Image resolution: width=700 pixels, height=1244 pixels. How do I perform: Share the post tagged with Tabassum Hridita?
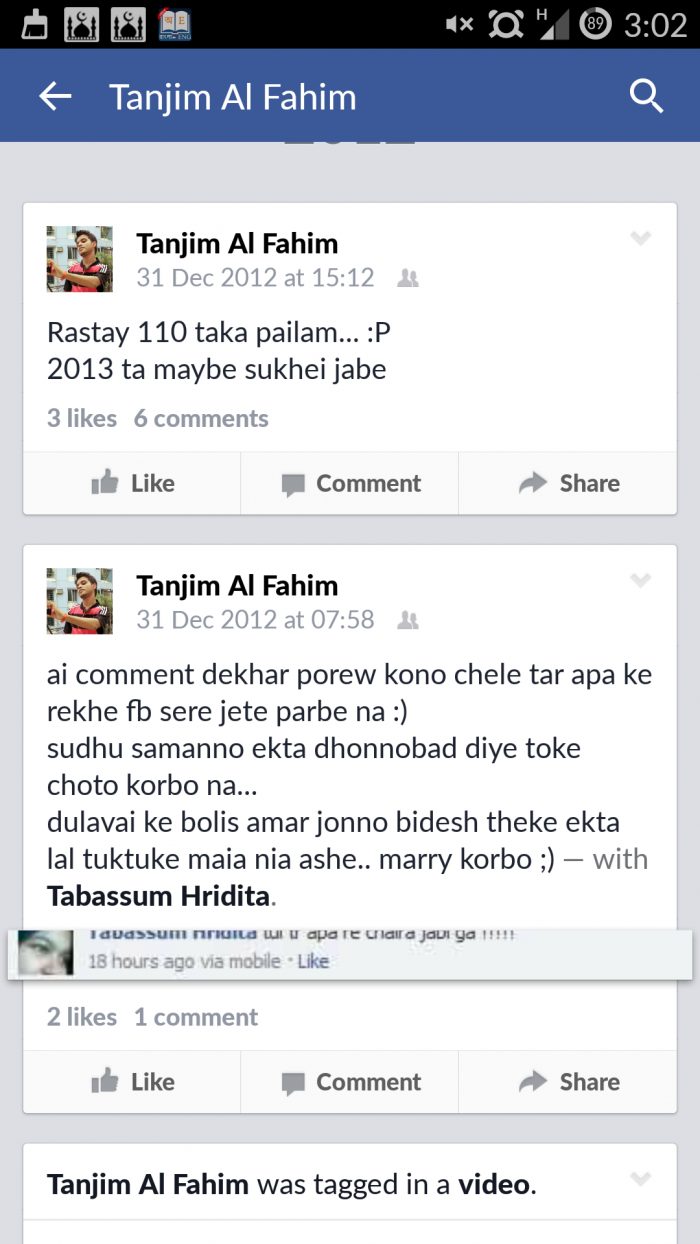tap(568, 1081)
